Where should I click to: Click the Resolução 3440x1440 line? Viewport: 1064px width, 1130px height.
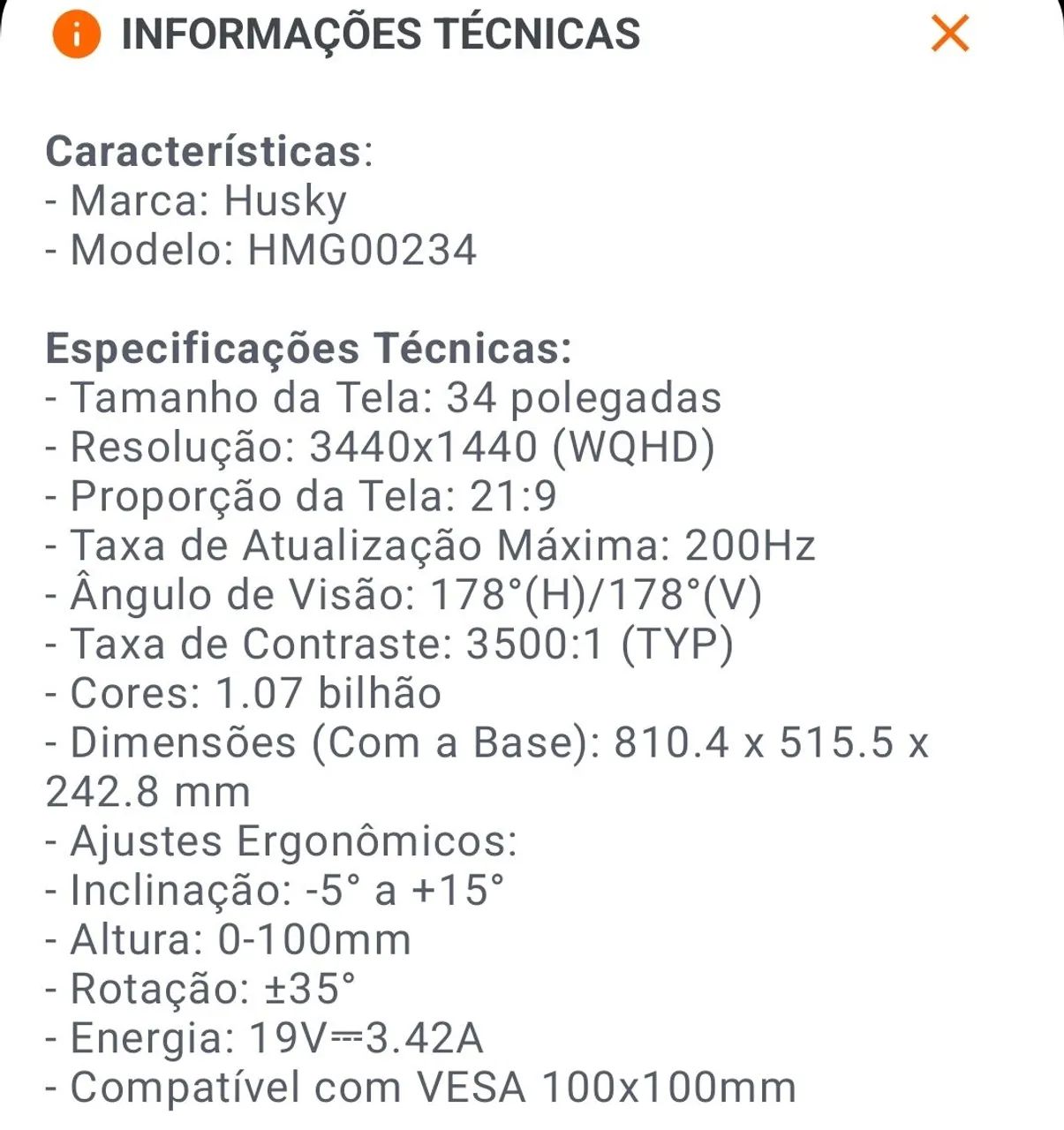380,448
